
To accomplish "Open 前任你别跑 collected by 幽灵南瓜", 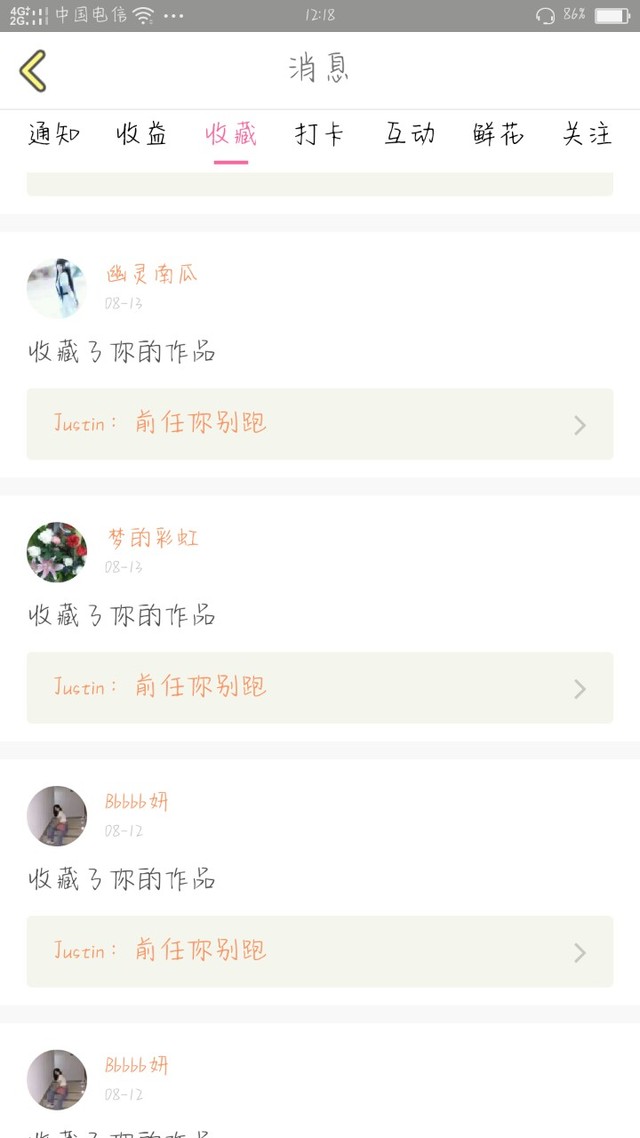I will [320, 424].
